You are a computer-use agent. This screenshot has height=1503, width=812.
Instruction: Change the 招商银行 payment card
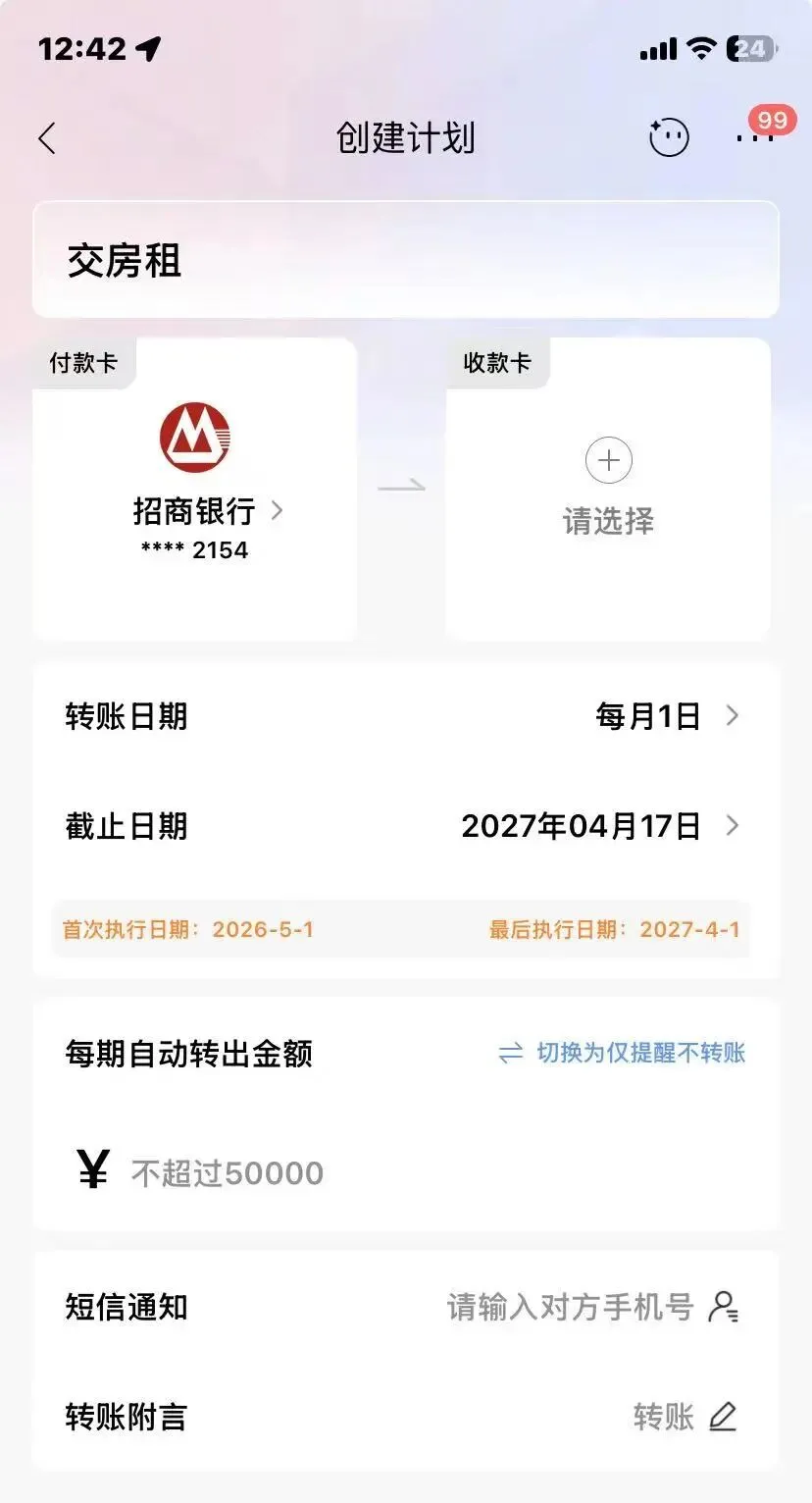(195, 490)
